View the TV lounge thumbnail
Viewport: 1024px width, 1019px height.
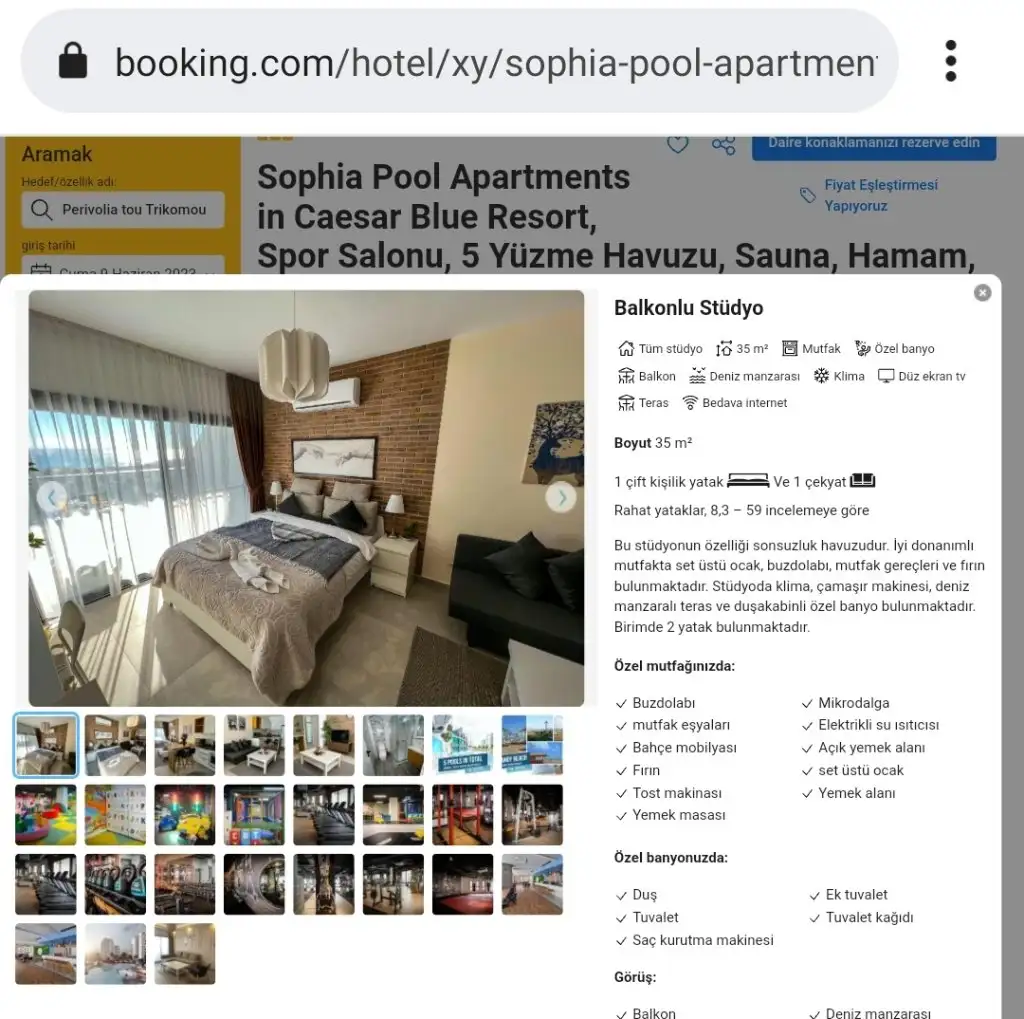pyautogui.click(x=323, y=745)
